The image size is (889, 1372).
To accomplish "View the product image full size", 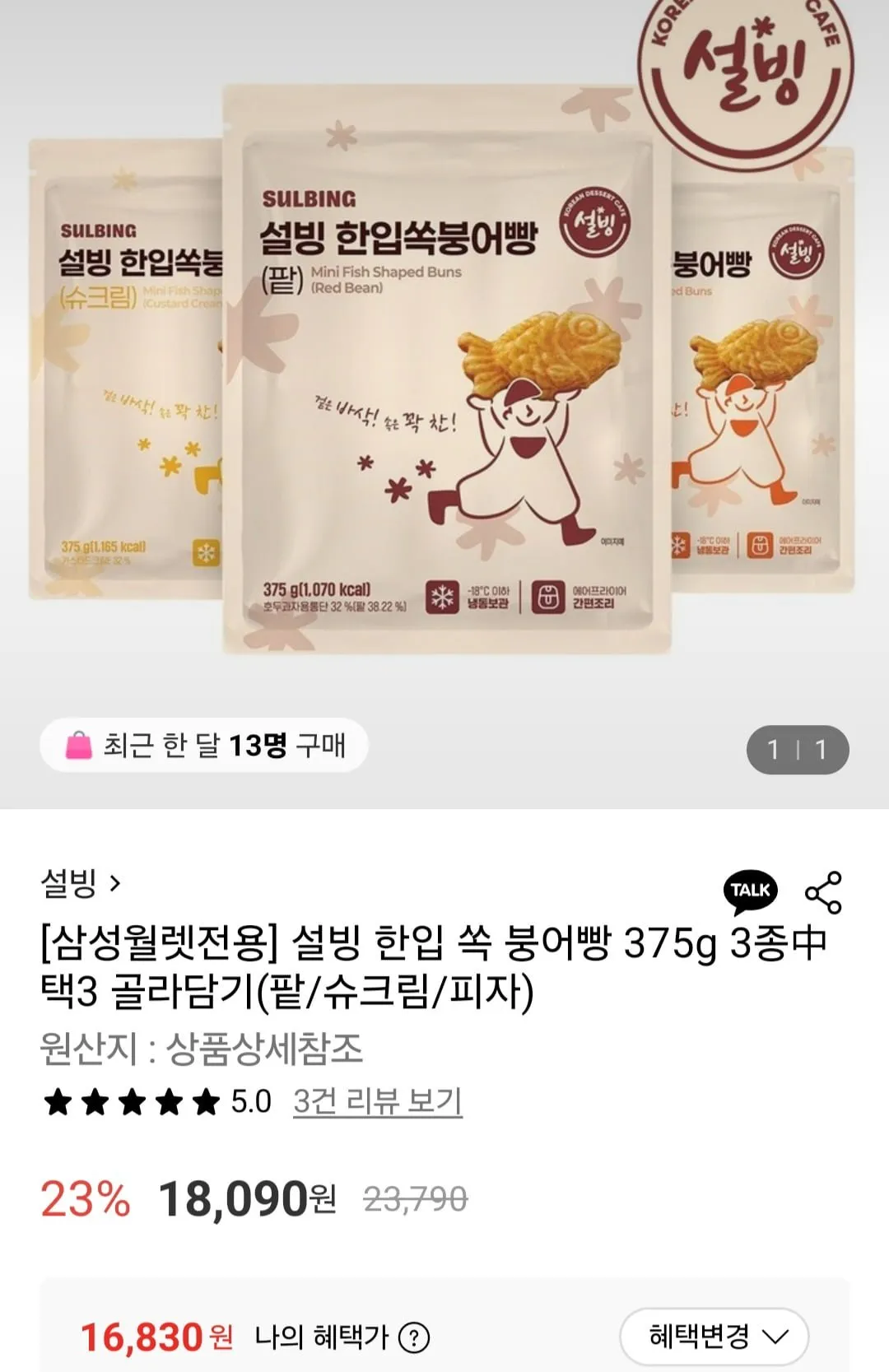I will (444, 370).
